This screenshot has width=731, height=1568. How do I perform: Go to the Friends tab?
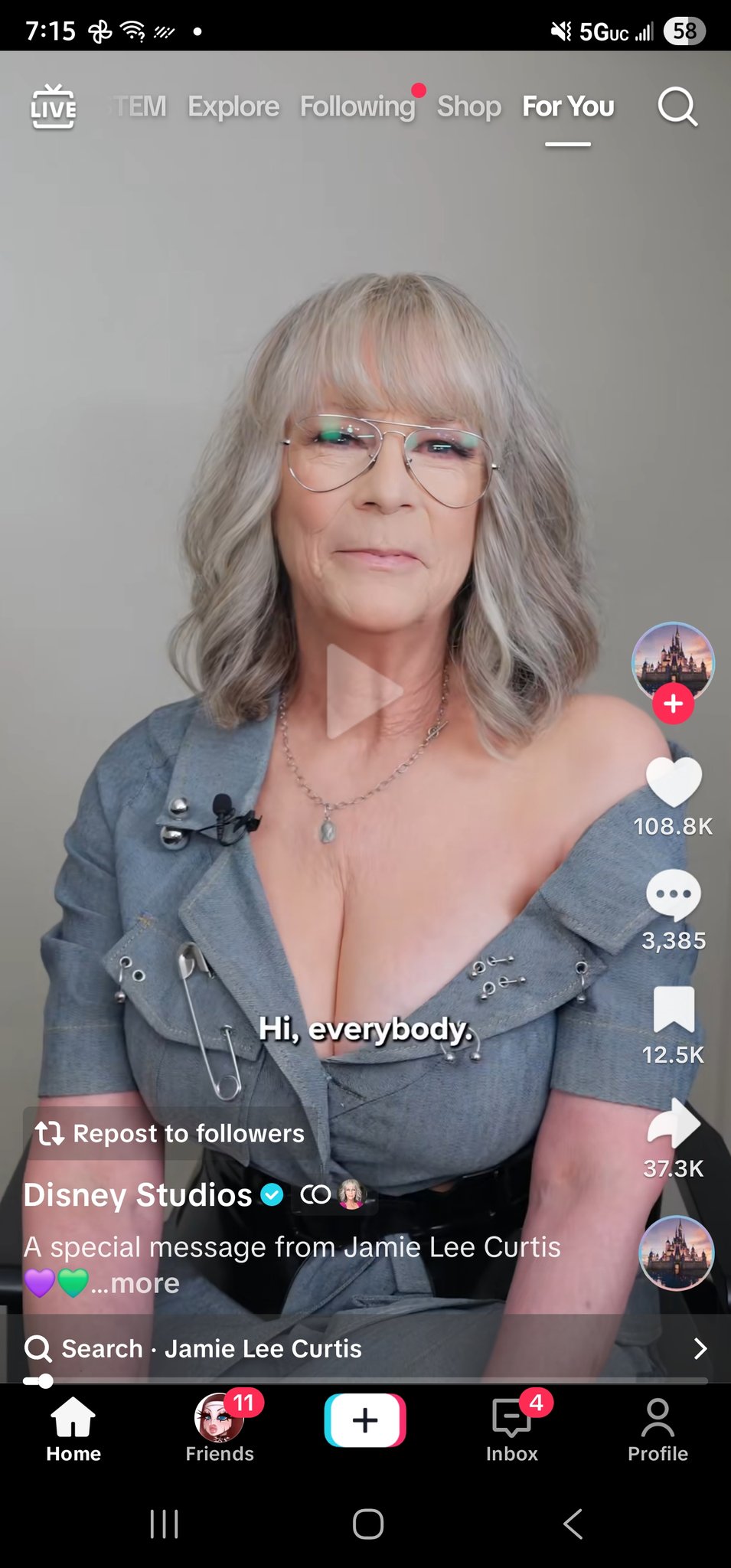click(x=220, y=1429)
